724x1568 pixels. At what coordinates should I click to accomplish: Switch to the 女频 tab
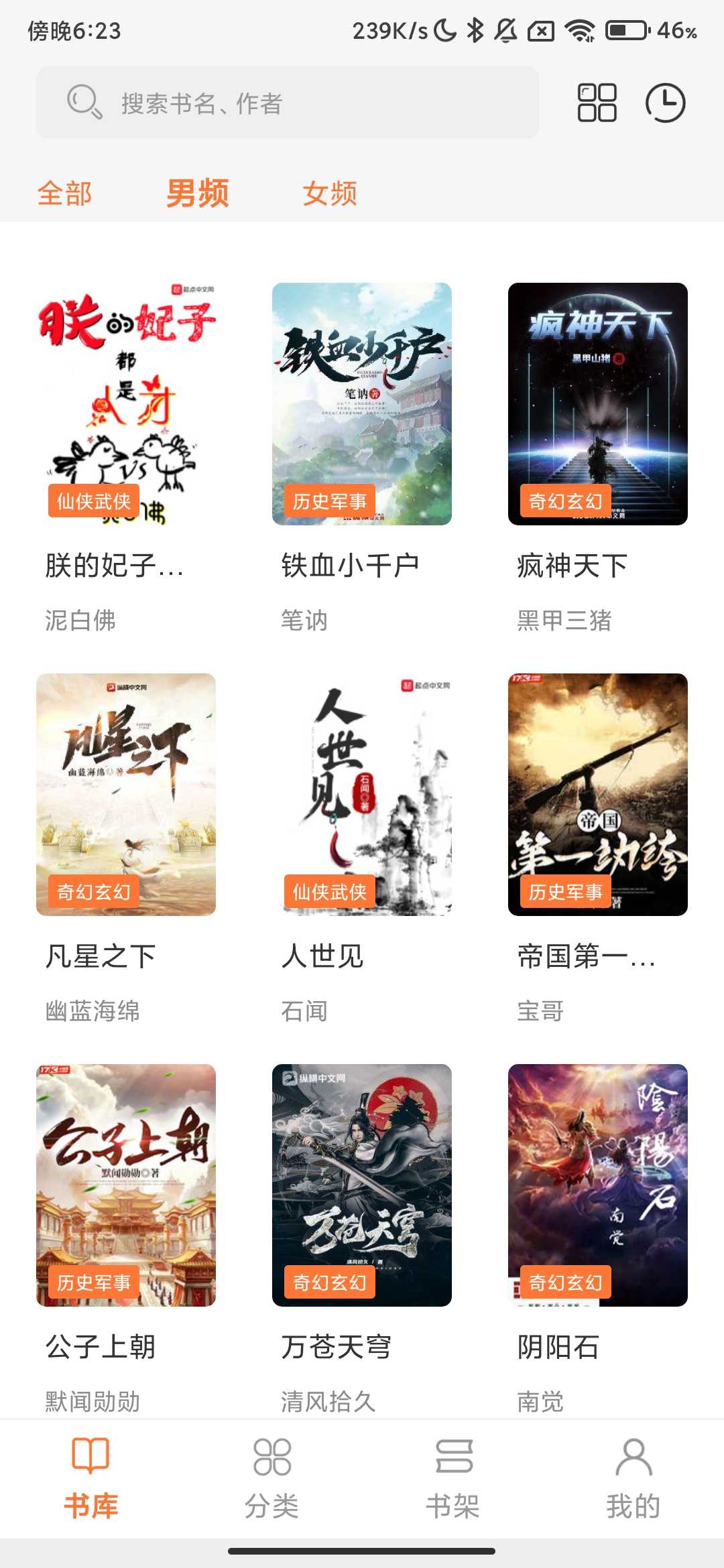(329, 192)
